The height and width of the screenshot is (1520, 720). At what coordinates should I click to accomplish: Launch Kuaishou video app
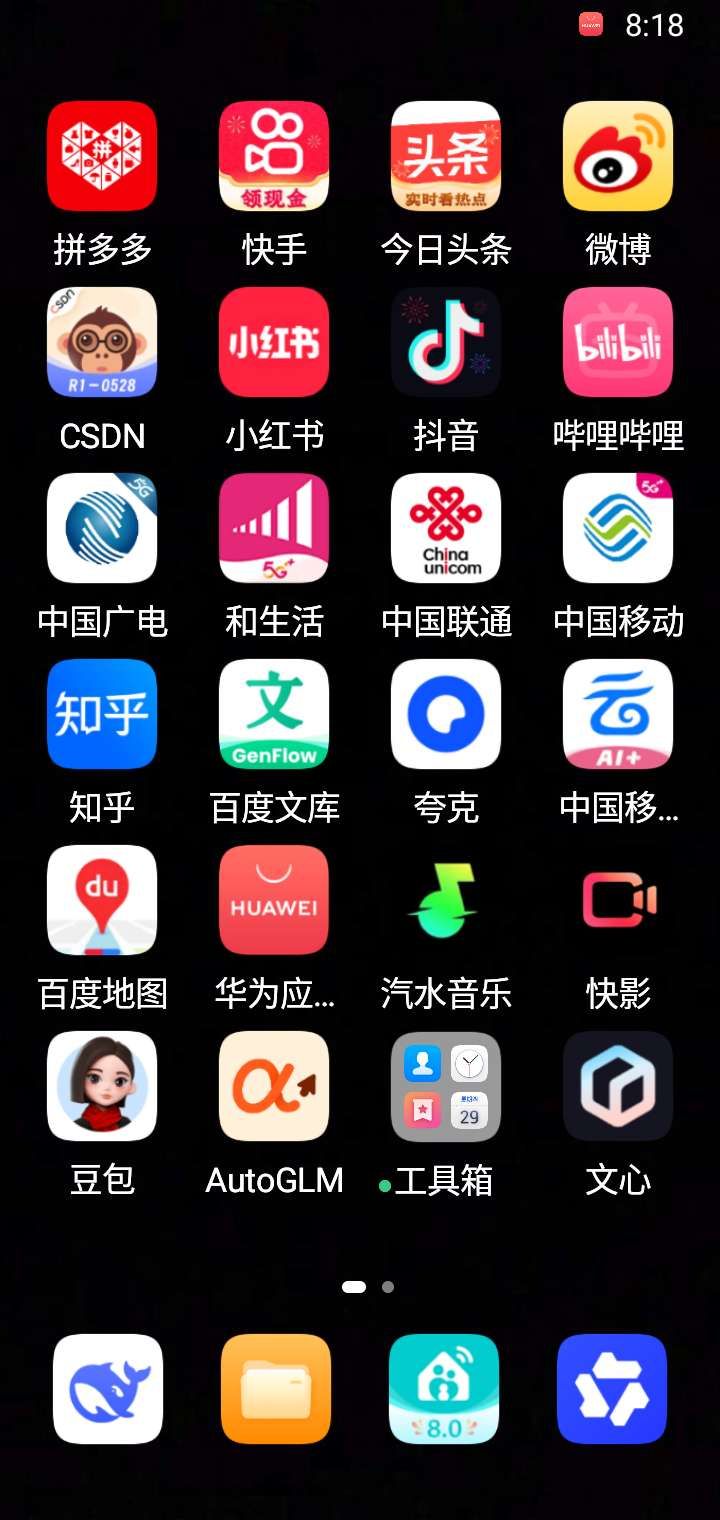coord(273,157)
